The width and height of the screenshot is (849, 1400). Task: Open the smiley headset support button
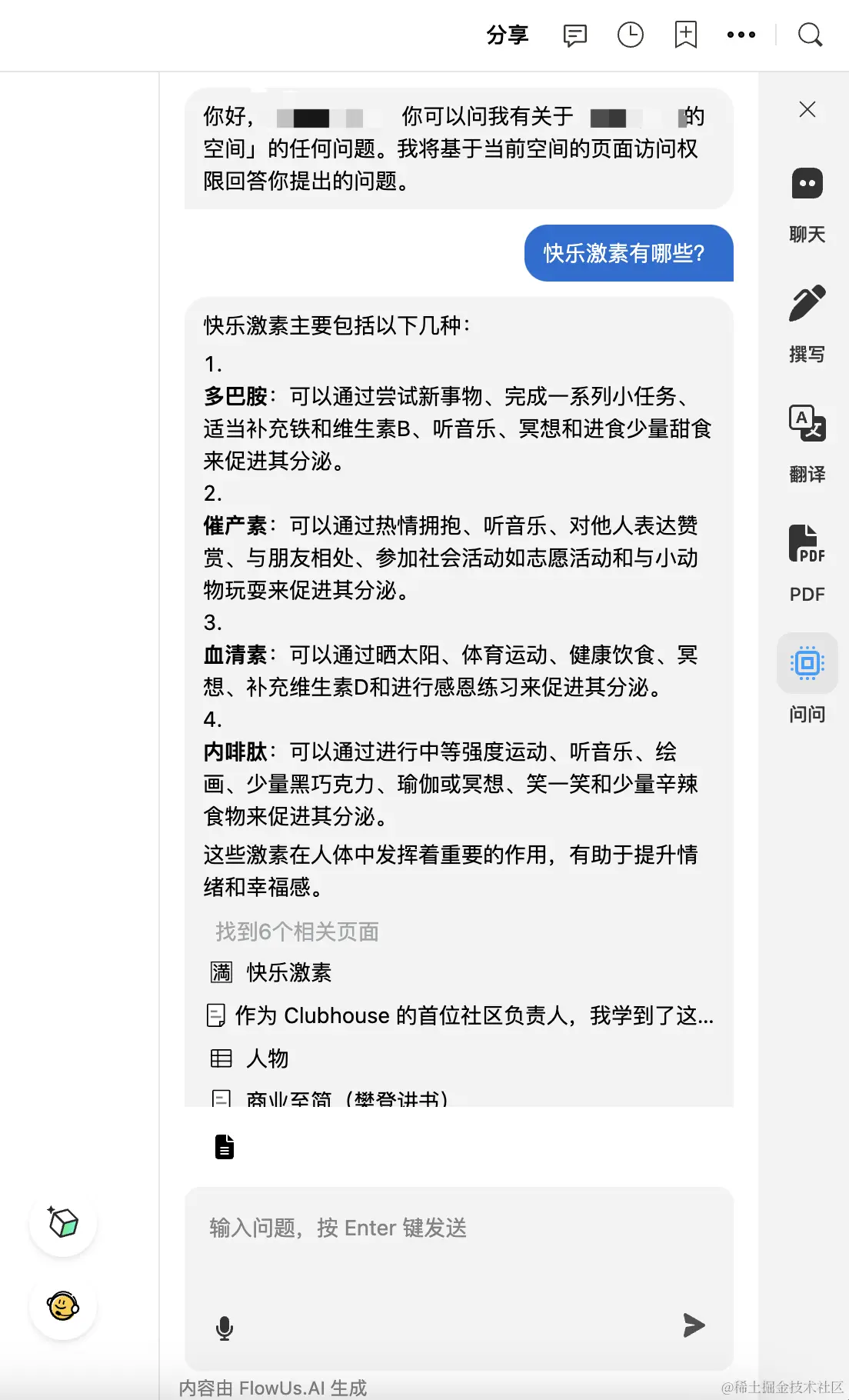tap(63, 1306)
